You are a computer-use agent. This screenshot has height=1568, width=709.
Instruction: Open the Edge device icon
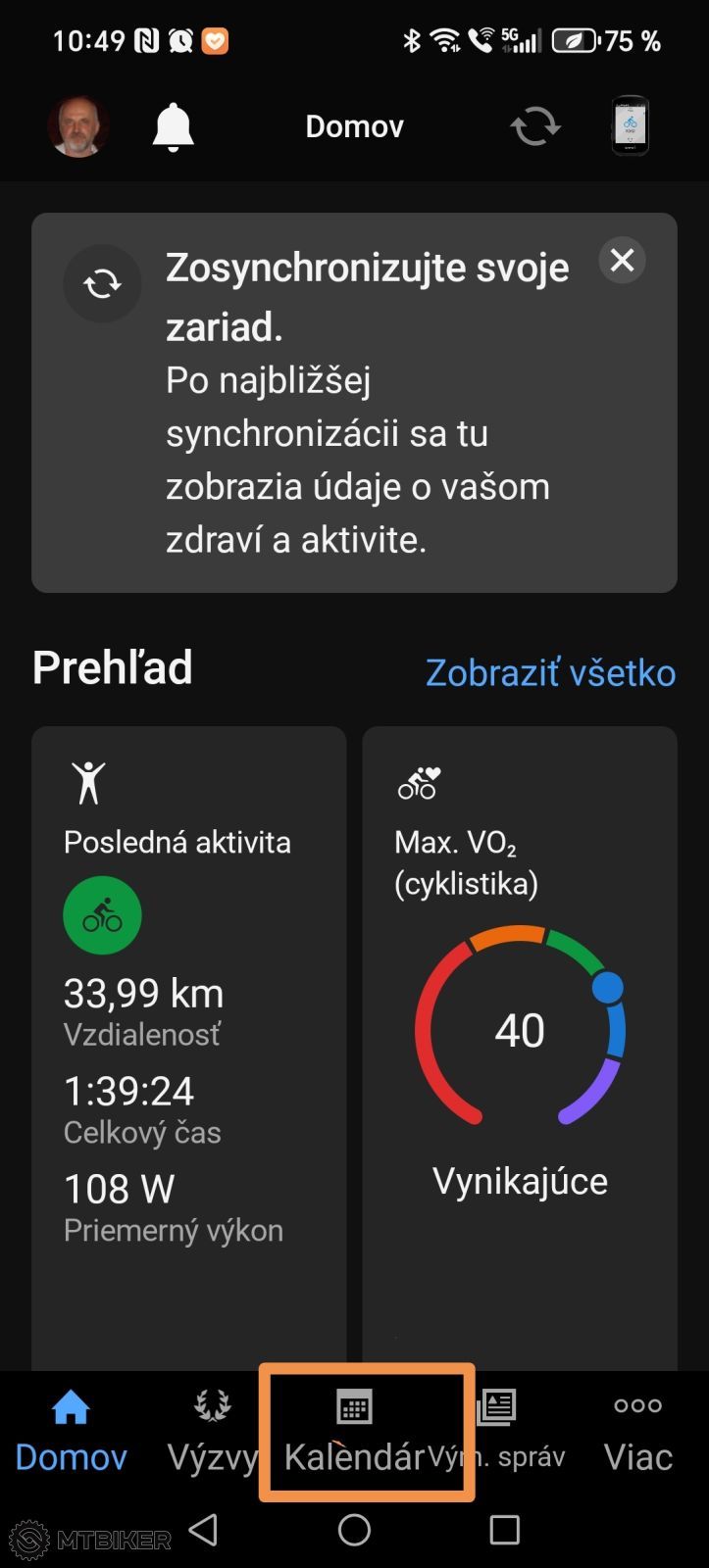coord(631,125)
